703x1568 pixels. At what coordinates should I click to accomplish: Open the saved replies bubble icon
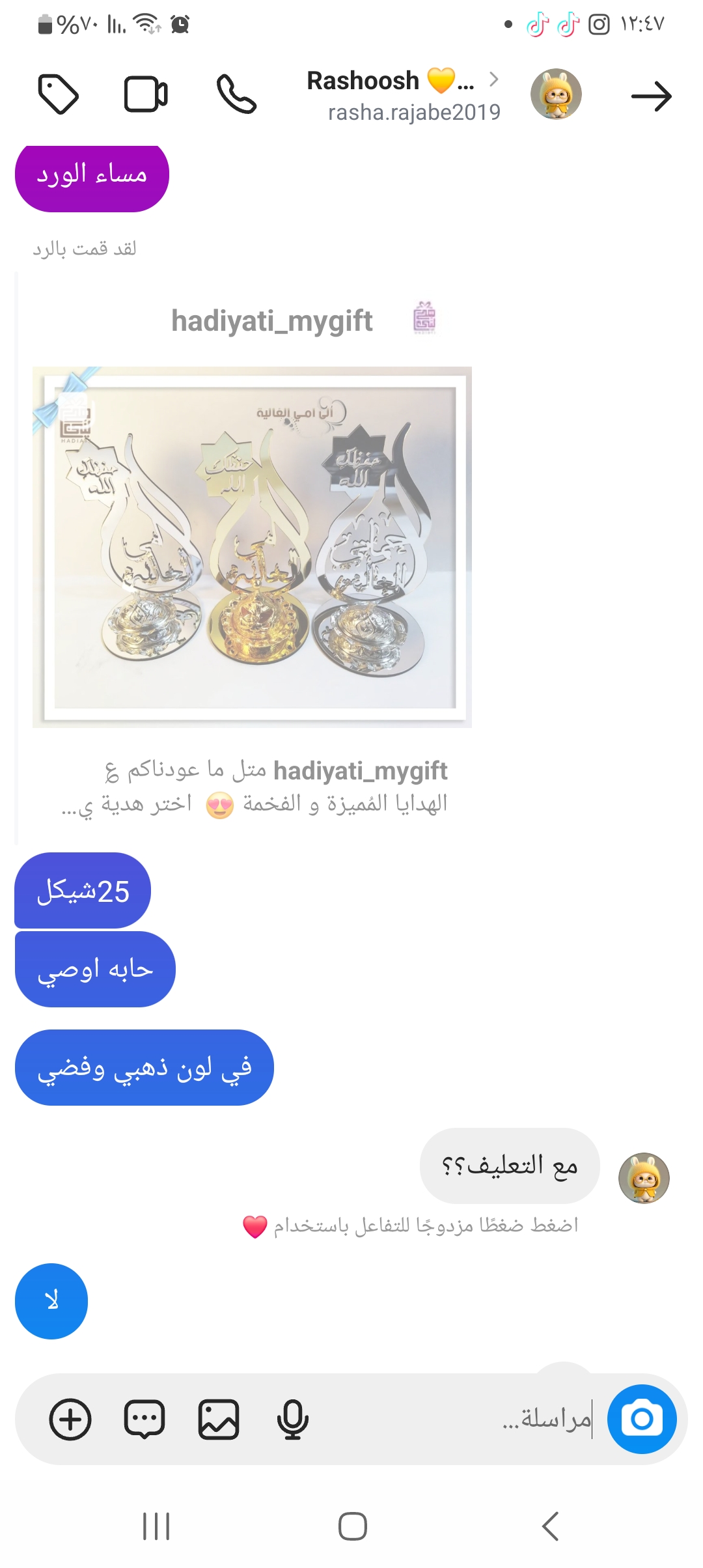tap(145, 1419)
